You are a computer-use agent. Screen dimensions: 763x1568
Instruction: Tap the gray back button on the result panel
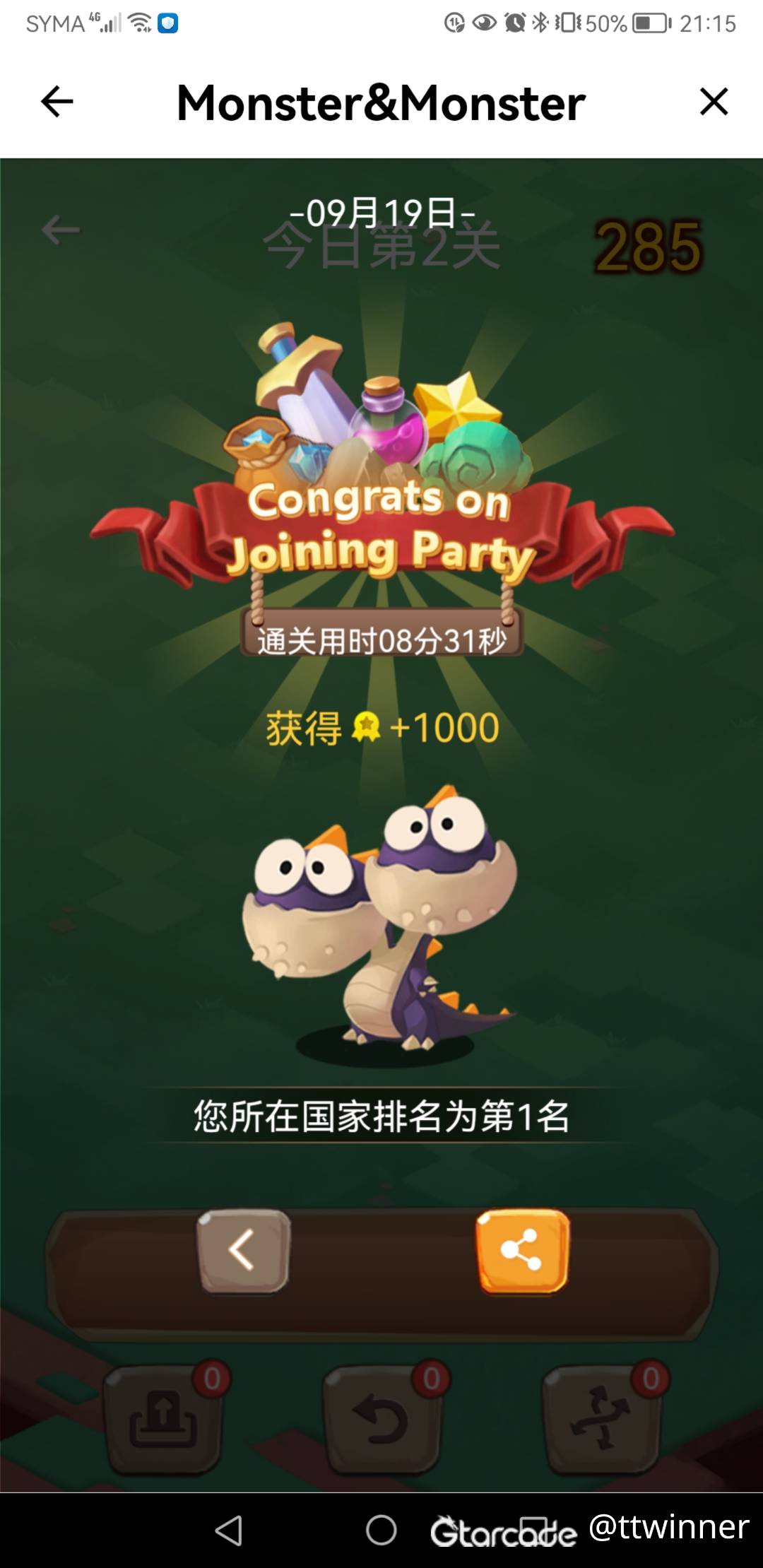point(244,1251)
